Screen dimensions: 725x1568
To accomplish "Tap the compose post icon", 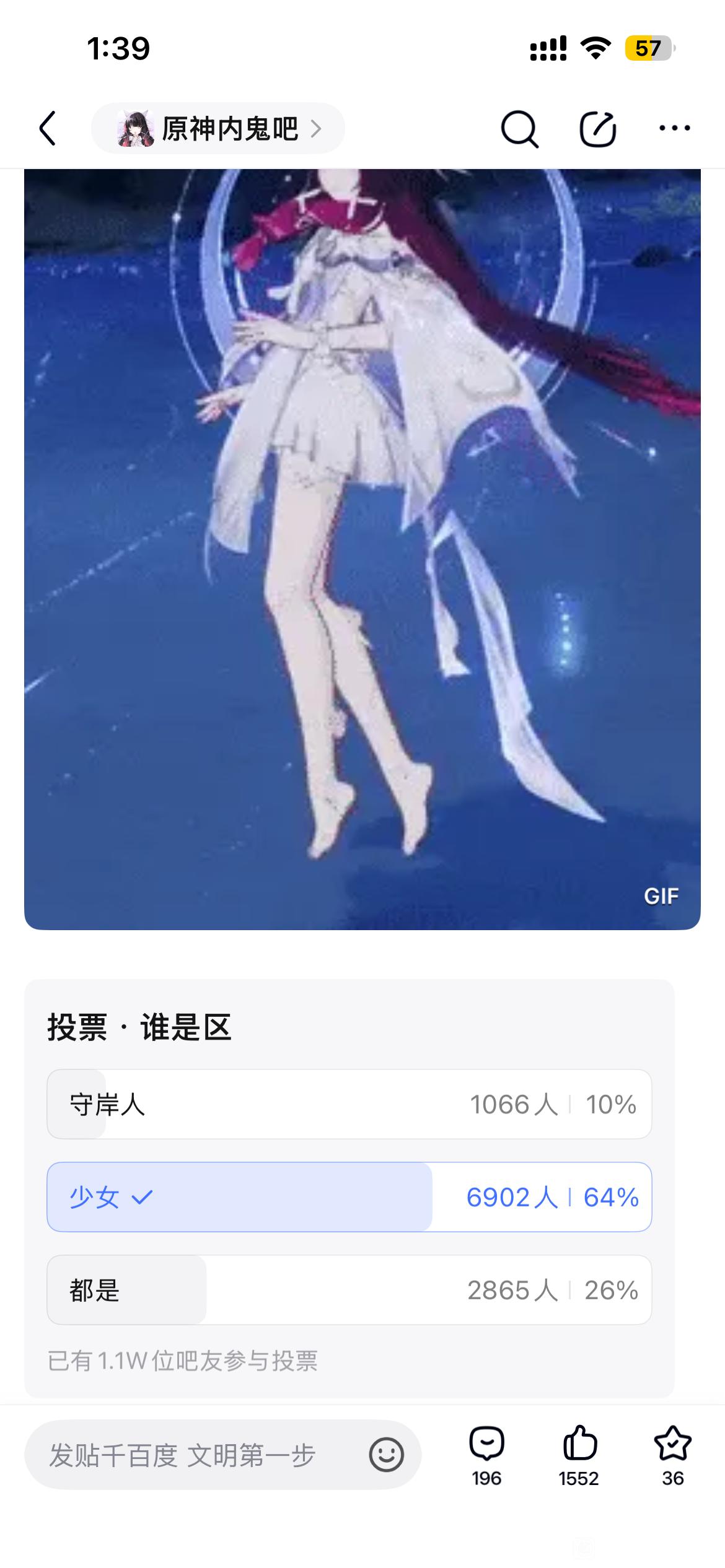I will [x=597, y=129].
